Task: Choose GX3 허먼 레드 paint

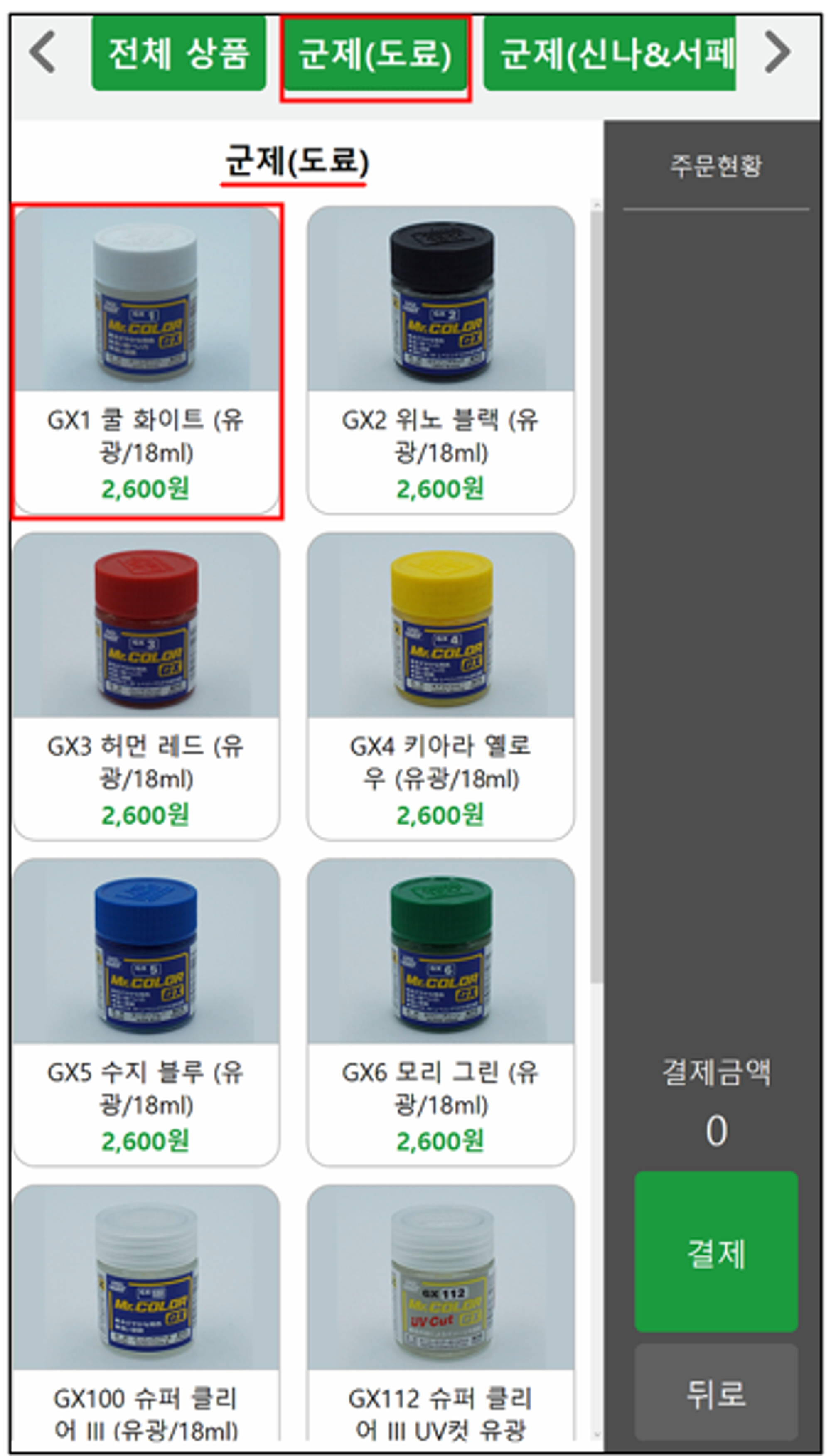Action: click(147, 686)
